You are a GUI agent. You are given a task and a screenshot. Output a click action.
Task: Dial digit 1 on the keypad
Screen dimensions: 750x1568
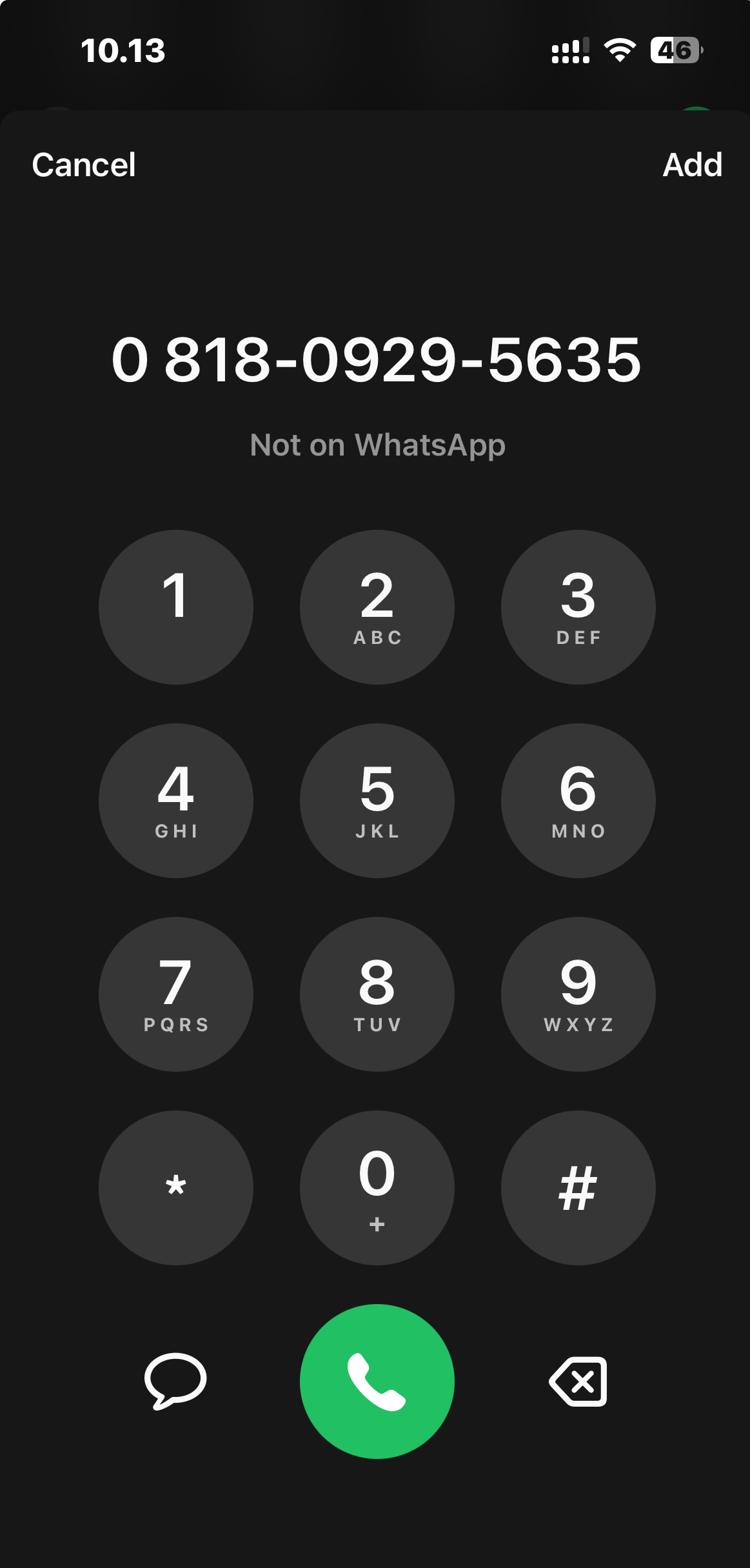(x=176, y=607)
